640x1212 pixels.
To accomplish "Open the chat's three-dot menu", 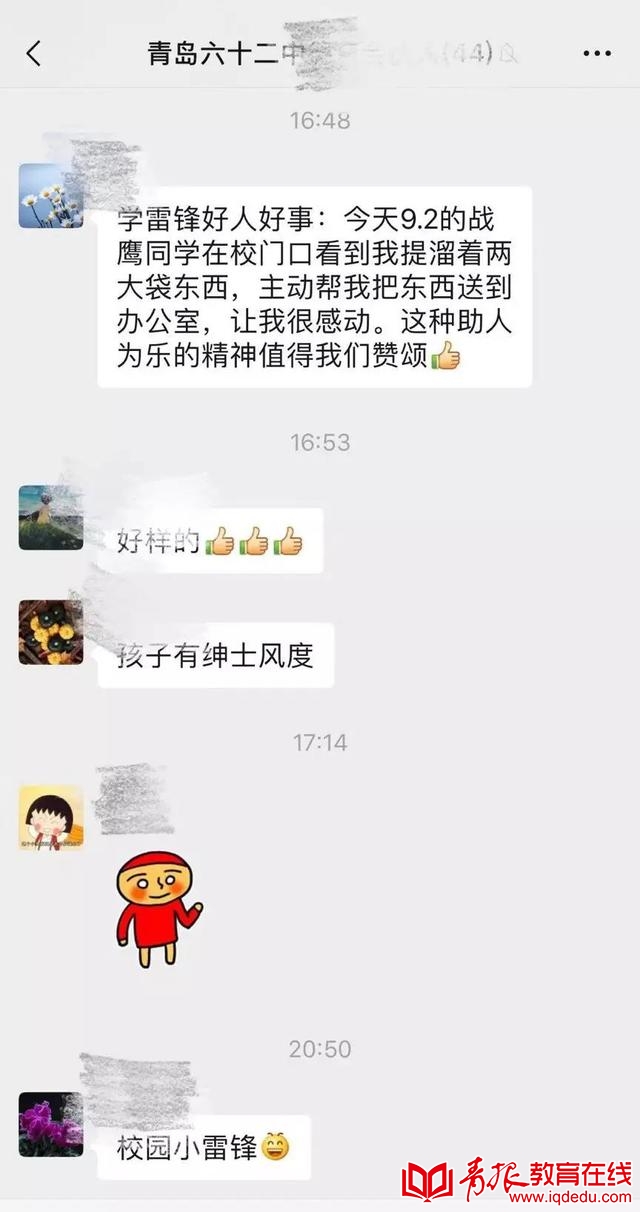I will coord(596,54).
